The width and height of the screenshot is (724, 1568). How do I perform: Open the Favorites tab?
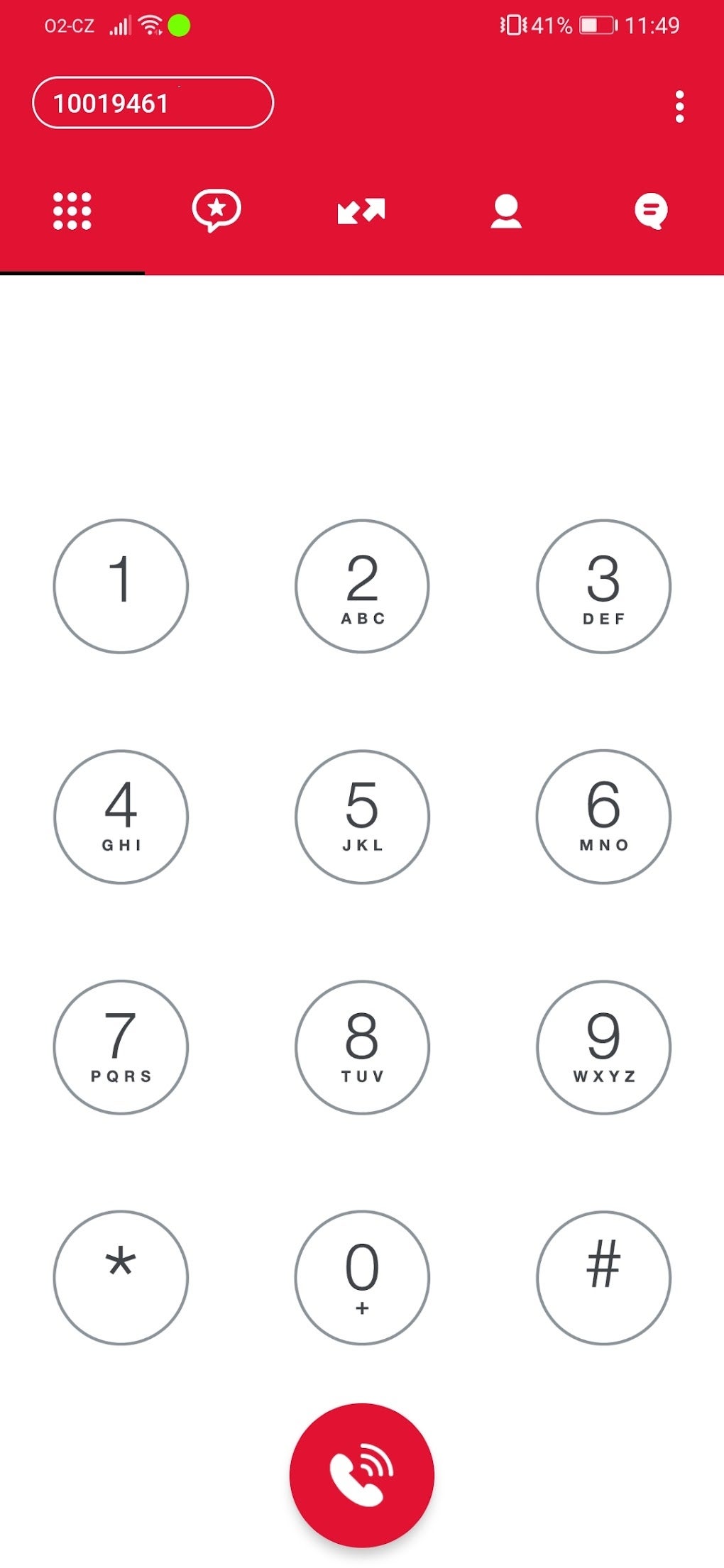216,210
